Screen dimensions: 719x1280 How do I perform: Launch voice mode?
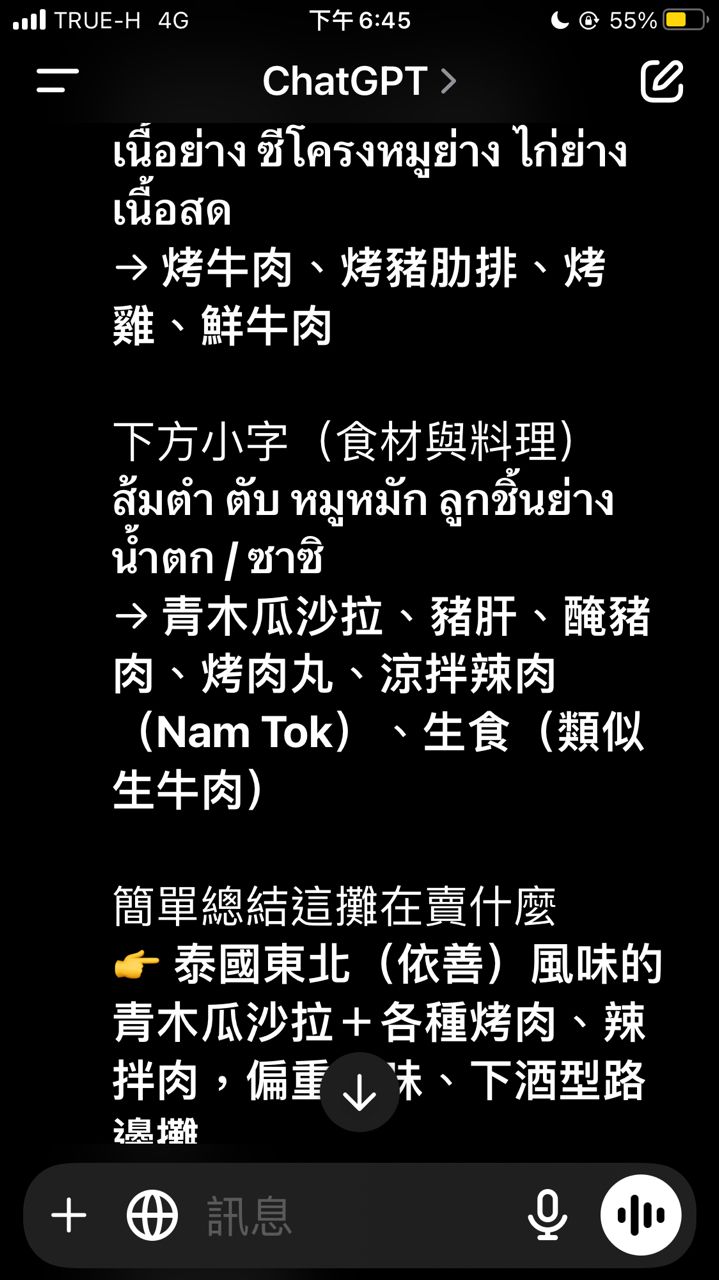(x=641, y=1216)
